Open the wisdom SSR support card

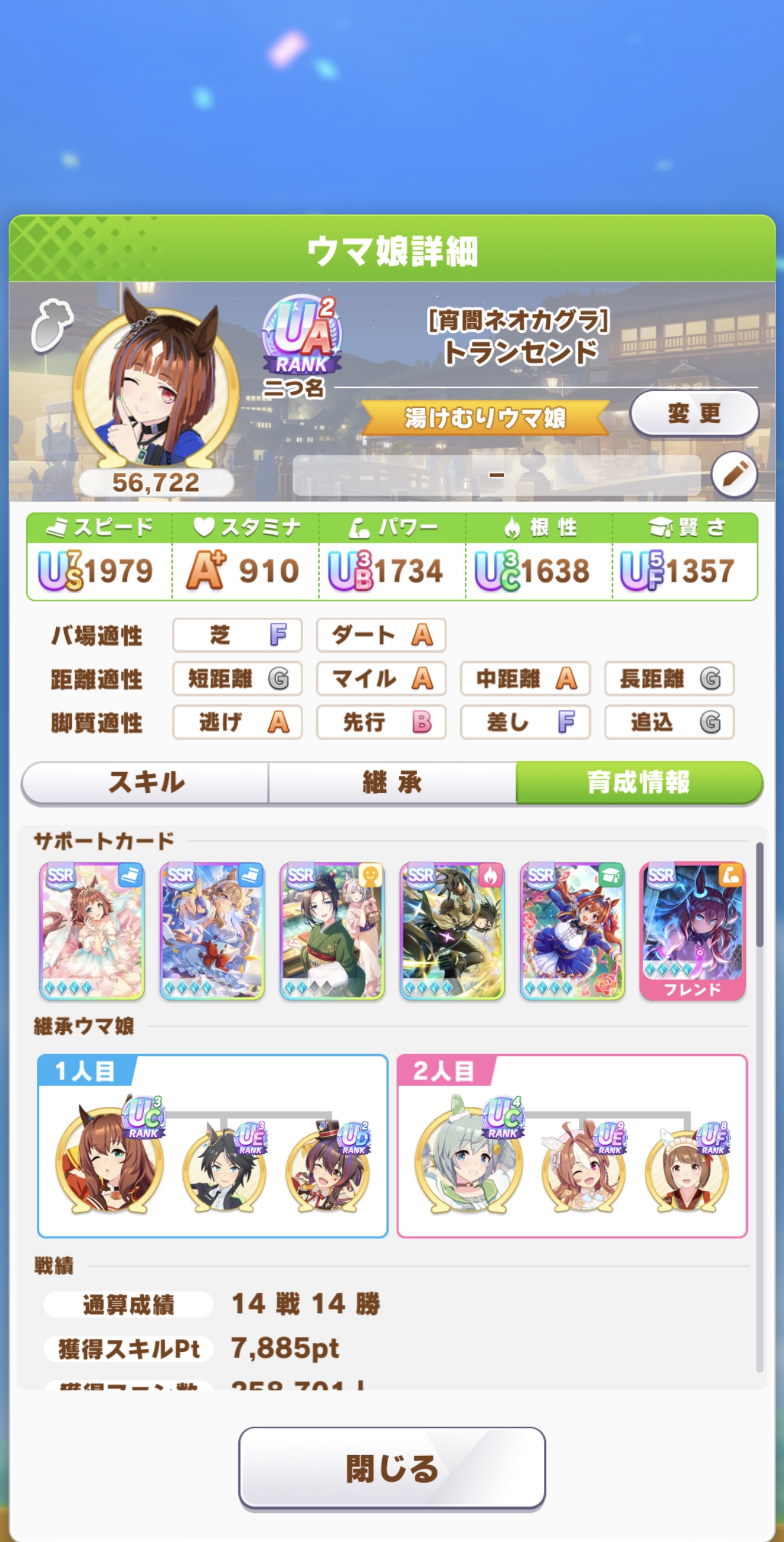pos(572,930)
